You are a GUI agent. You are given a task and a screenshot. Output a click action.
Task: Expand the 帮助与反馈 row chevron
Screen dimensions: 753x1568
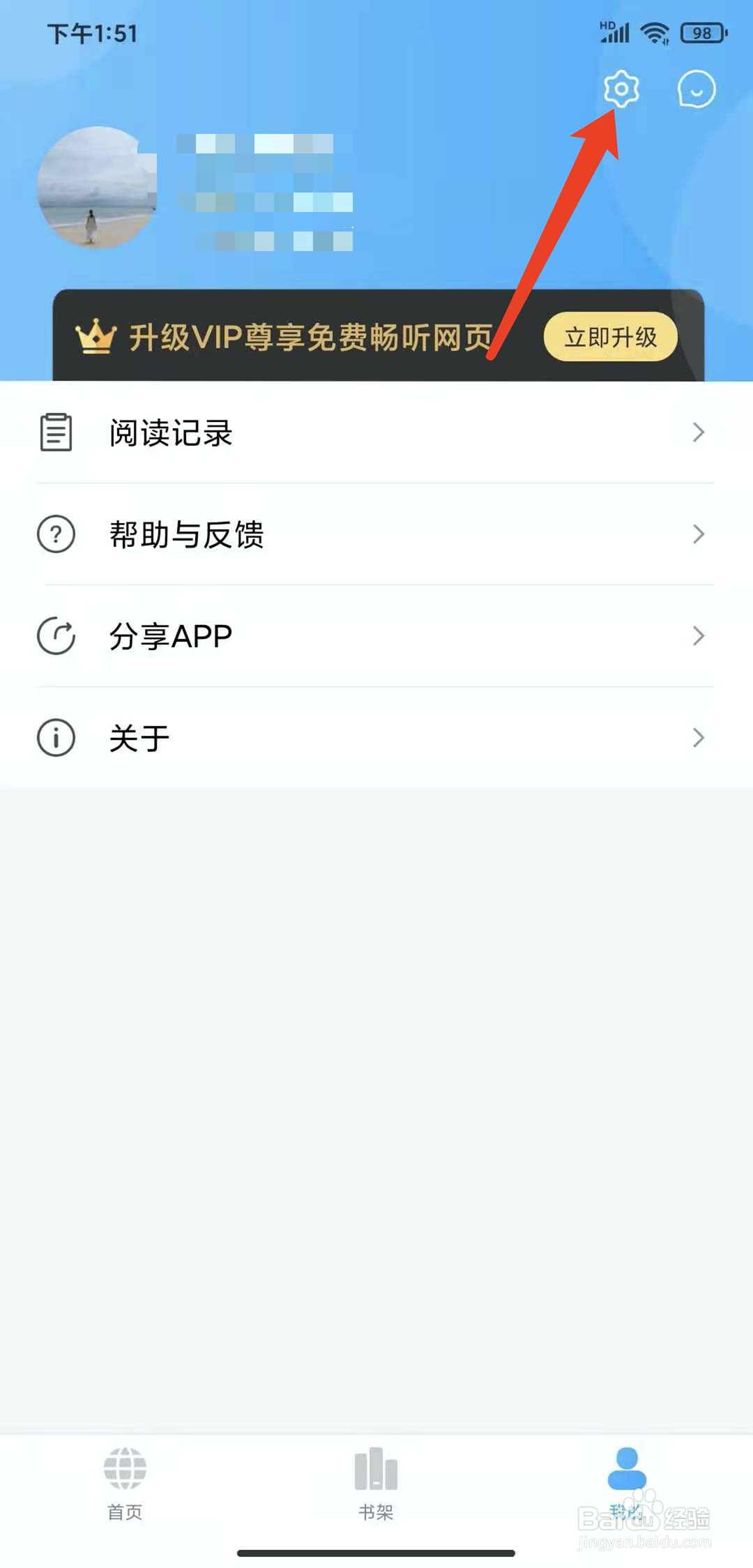[x=701, y=535]
